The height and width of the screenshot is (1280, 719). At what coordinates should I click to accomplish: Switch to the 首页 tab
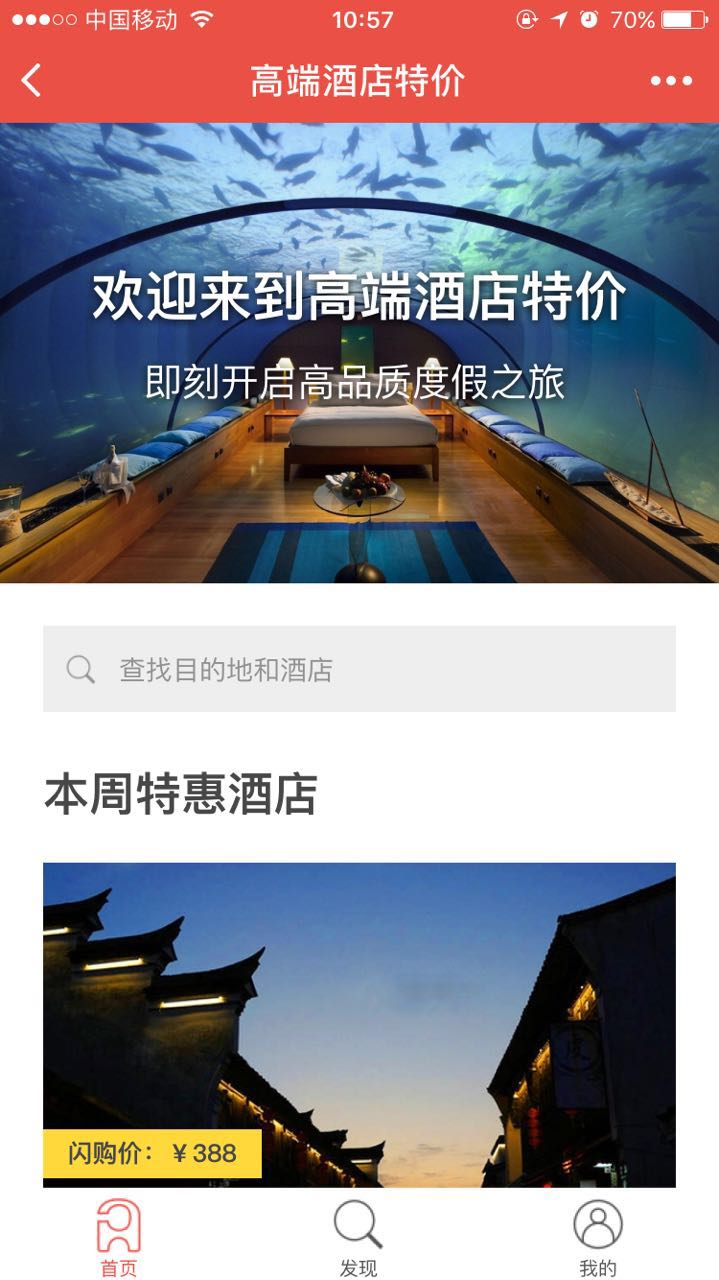(119, 1238)
